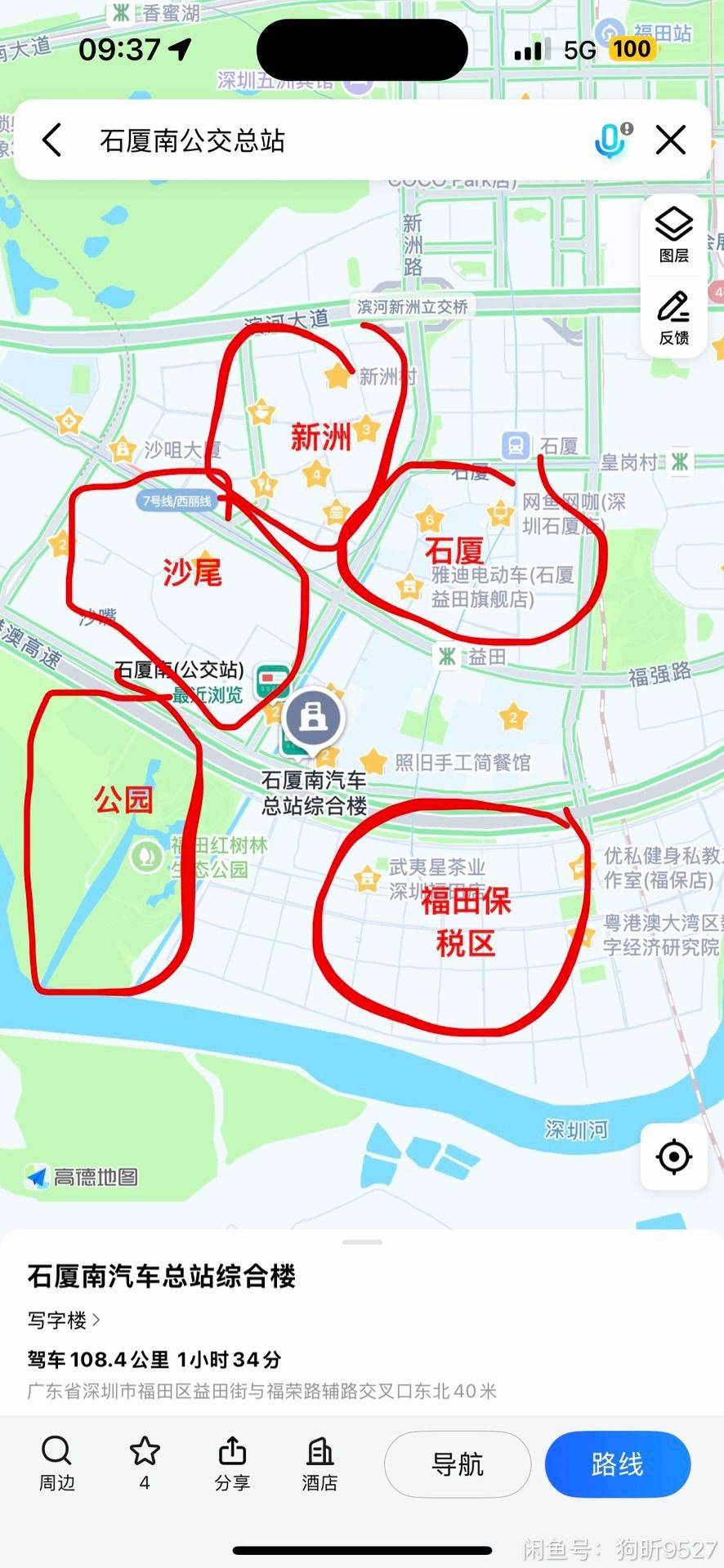Image resolution: width=724 pixels, height=1568 pixels.
Task: Tap the 照旧手工简餐馆 map marker
Action: click(x=373, y=761)
